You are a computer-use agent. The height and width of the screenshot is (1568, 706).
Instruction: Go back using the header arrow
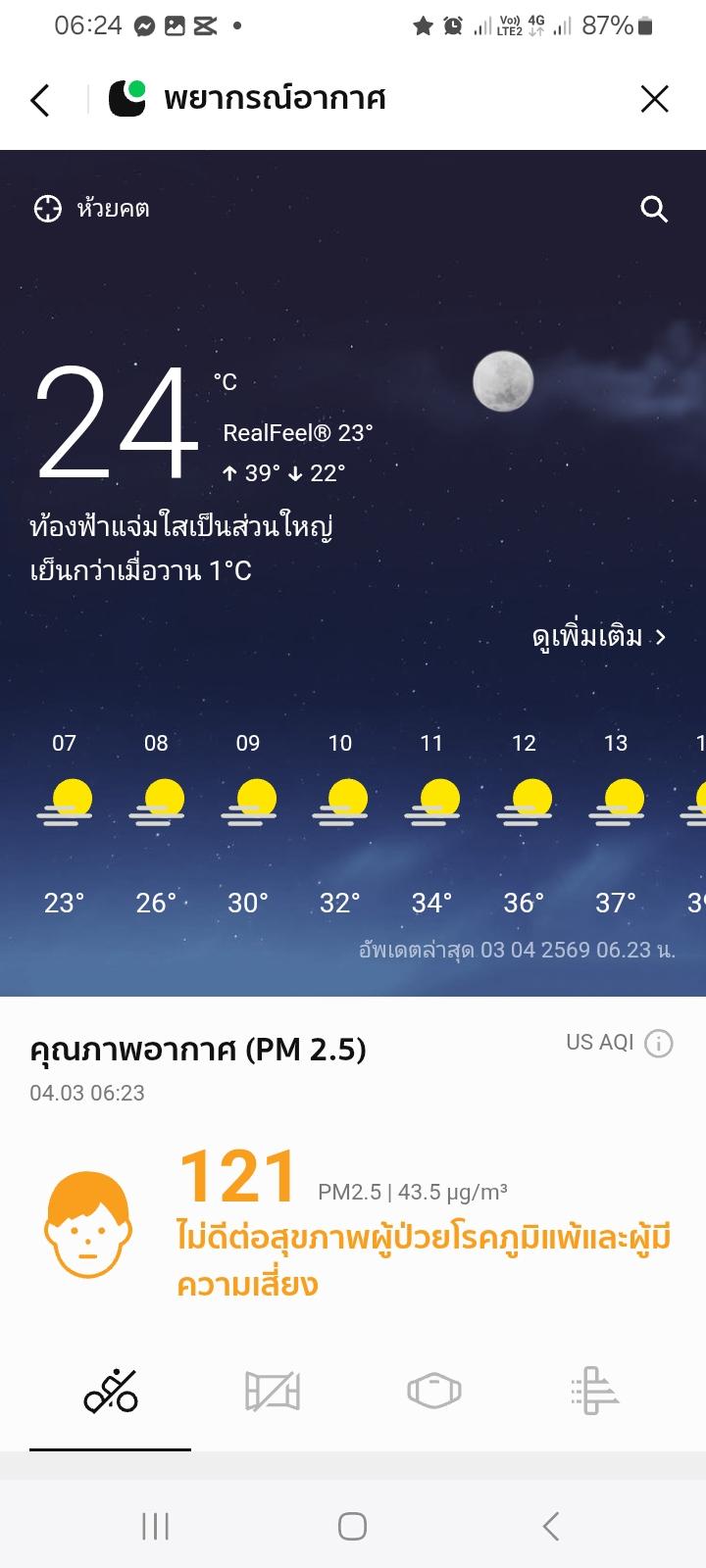point(40,100)
